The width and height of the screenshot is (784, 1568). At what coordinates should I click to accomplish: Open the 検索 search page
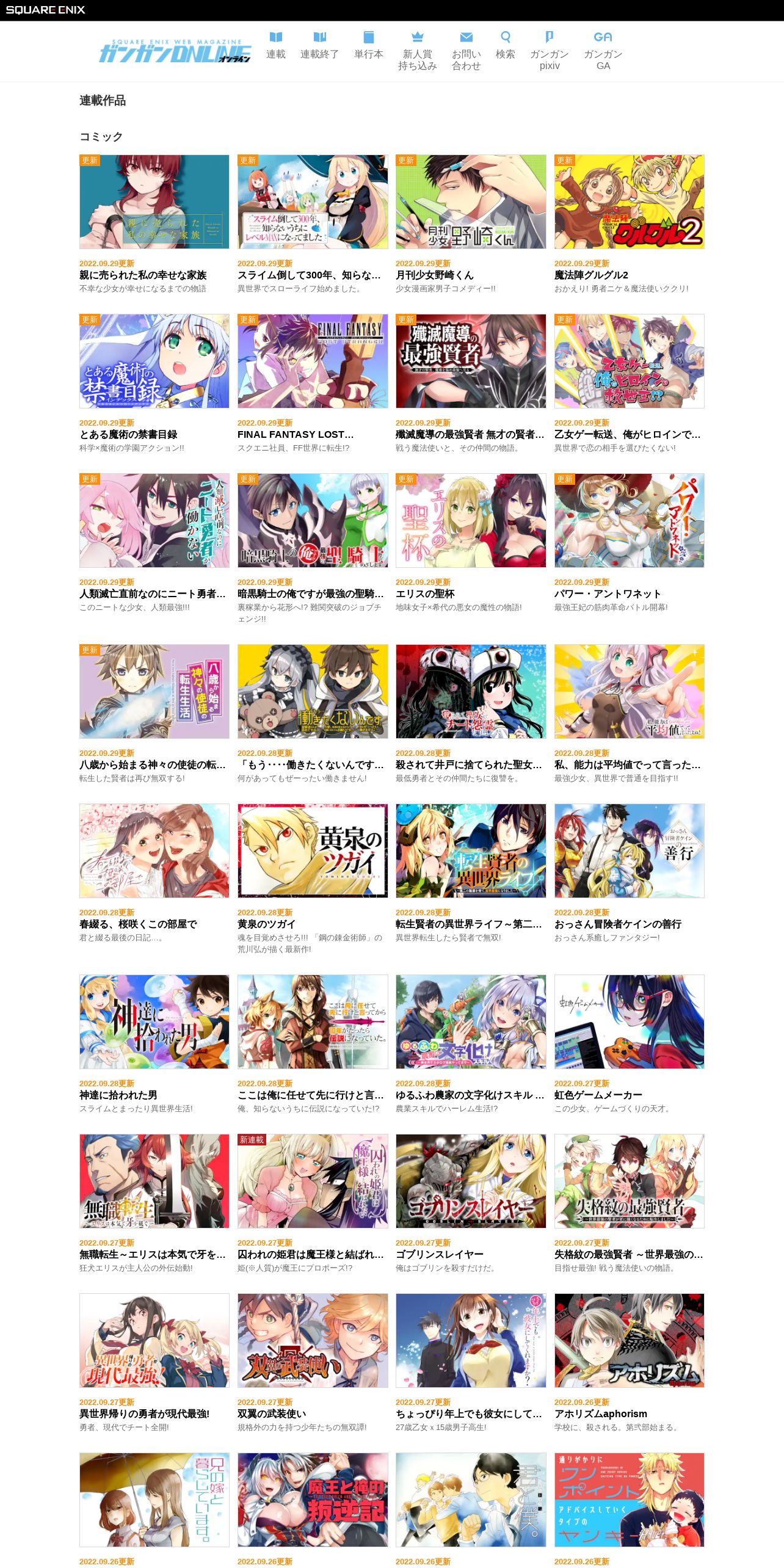505,46
